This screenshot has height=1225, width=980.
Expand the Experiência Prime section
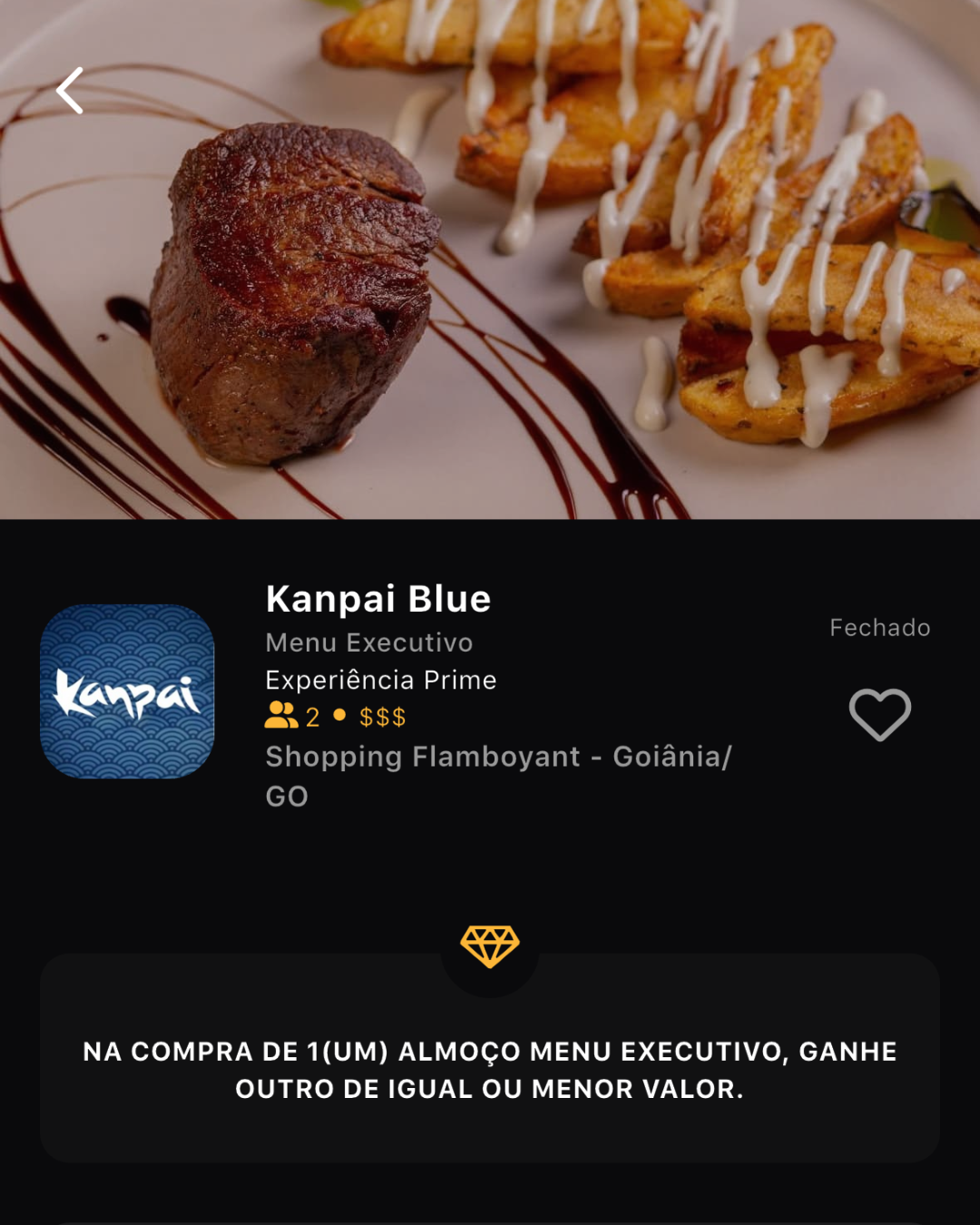[x=379, y=679]
